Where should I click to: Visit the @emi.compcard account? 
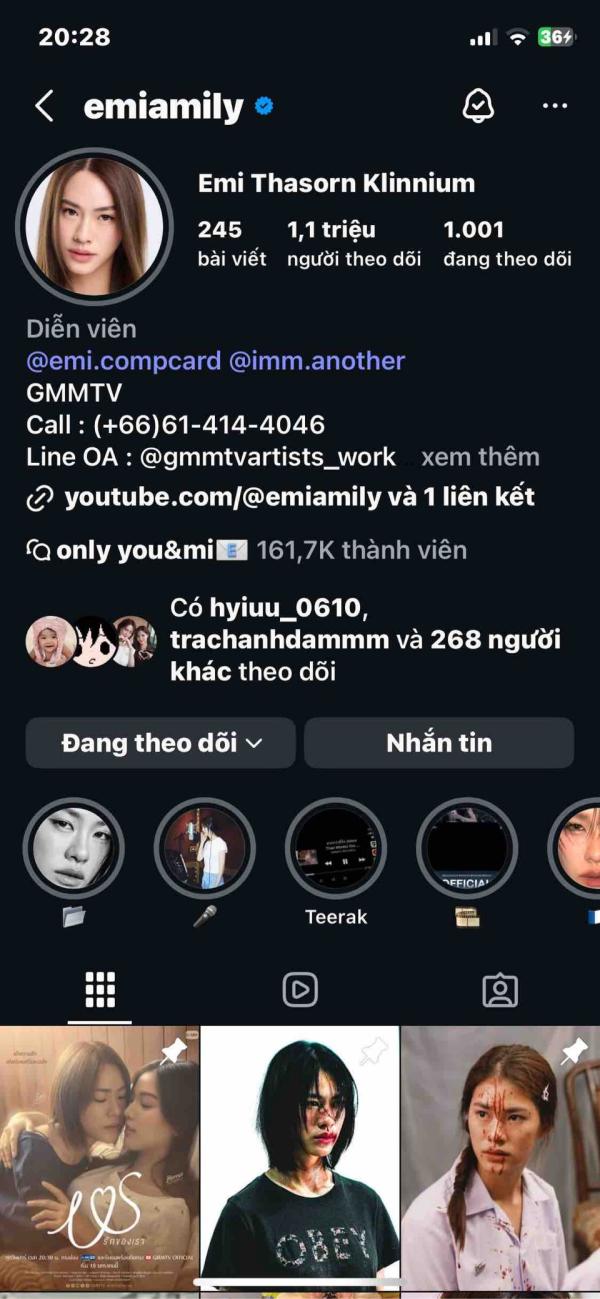[x=124, y=361]
